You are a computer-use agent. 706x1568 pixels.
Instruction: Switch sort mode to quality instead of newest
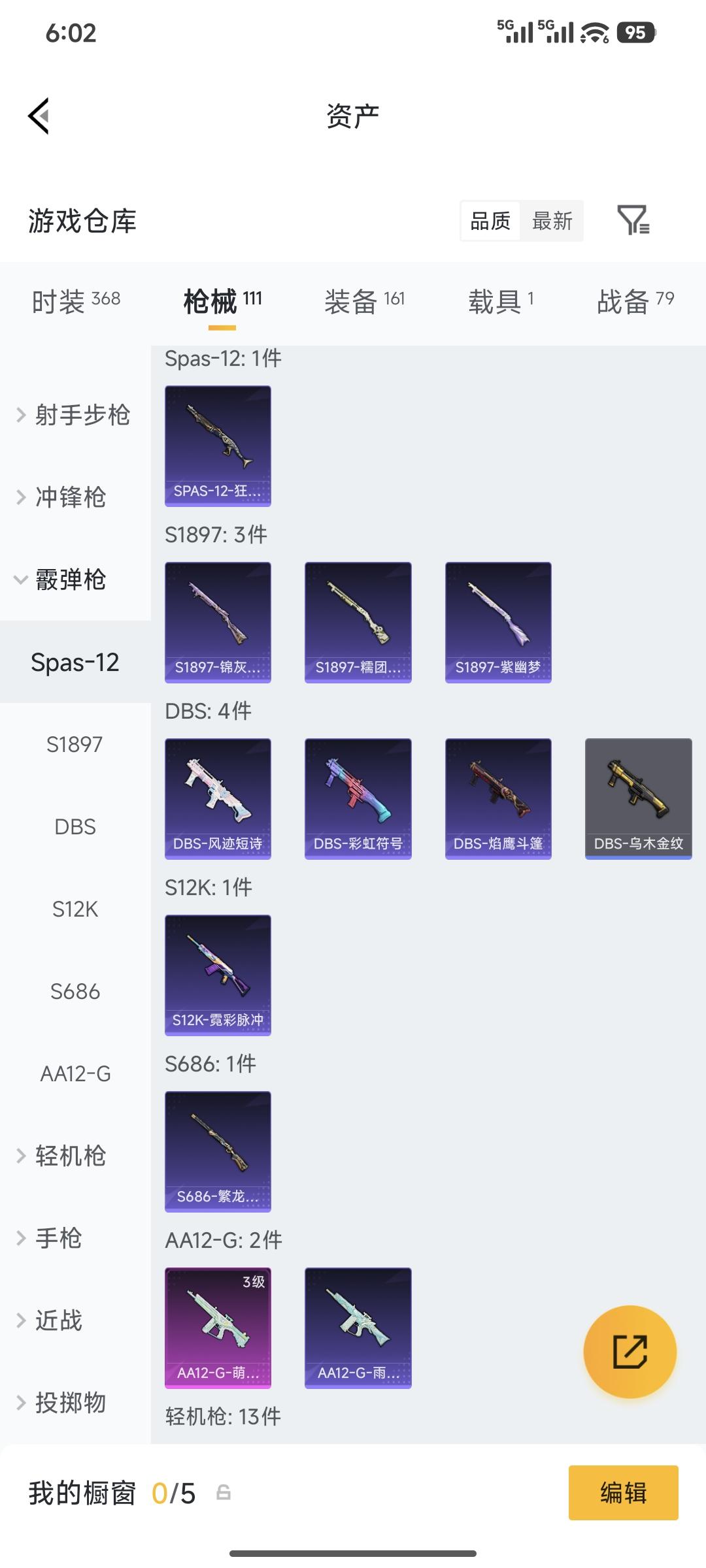coord(489,221)
